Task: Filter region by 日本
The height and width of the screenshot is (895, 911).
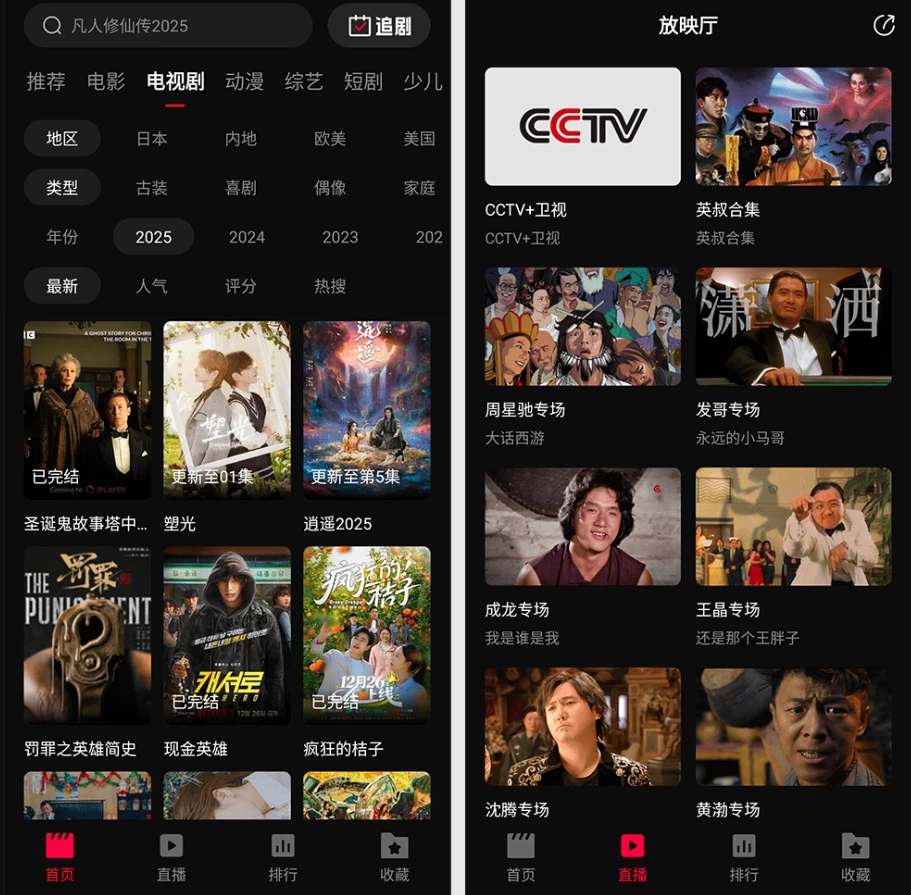Action: [152, 138]
